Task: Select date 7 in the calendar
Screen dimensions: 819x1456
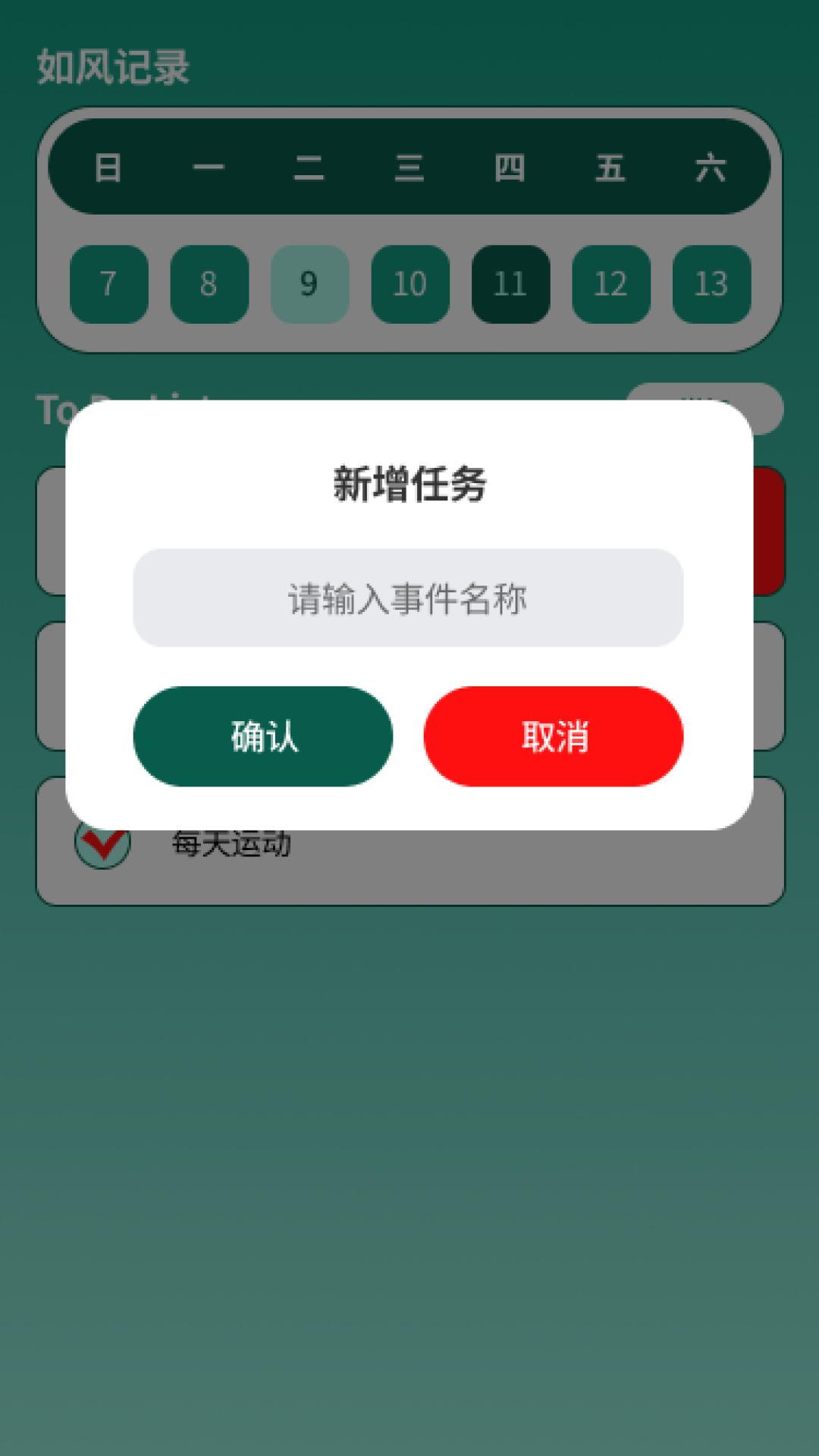Action: tap(108, 285)
